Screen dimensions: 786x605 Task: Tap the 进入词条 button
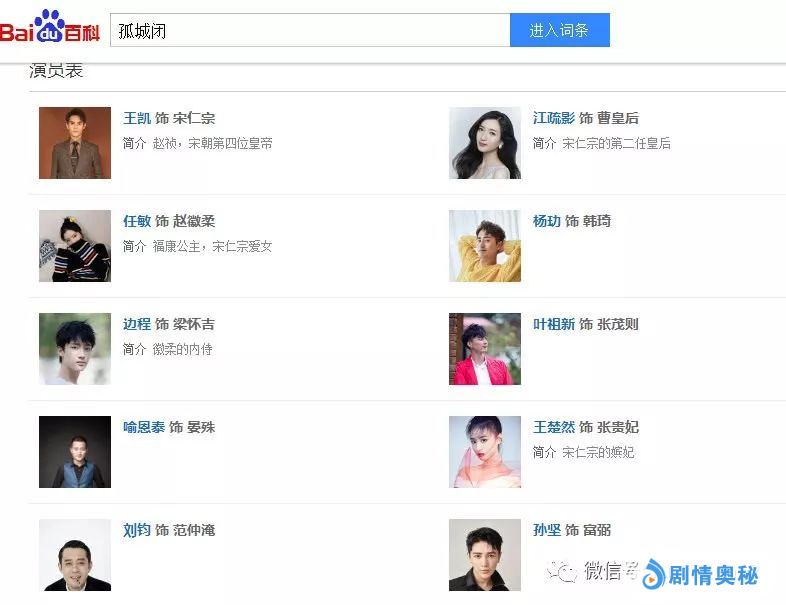coord(559,30)
